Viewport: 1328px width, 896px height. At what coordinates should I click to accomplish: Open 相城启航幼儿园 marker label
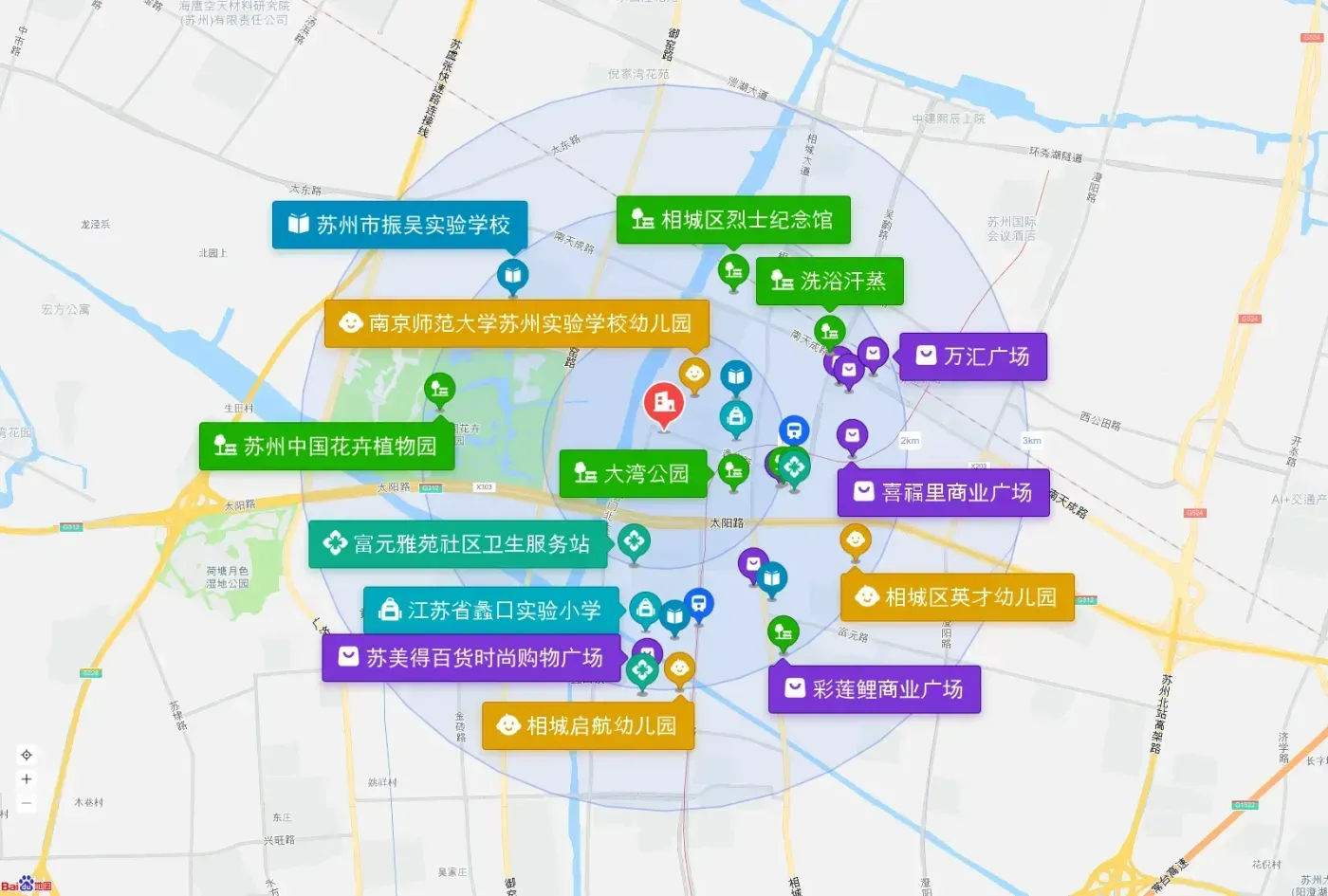(588, 726)
